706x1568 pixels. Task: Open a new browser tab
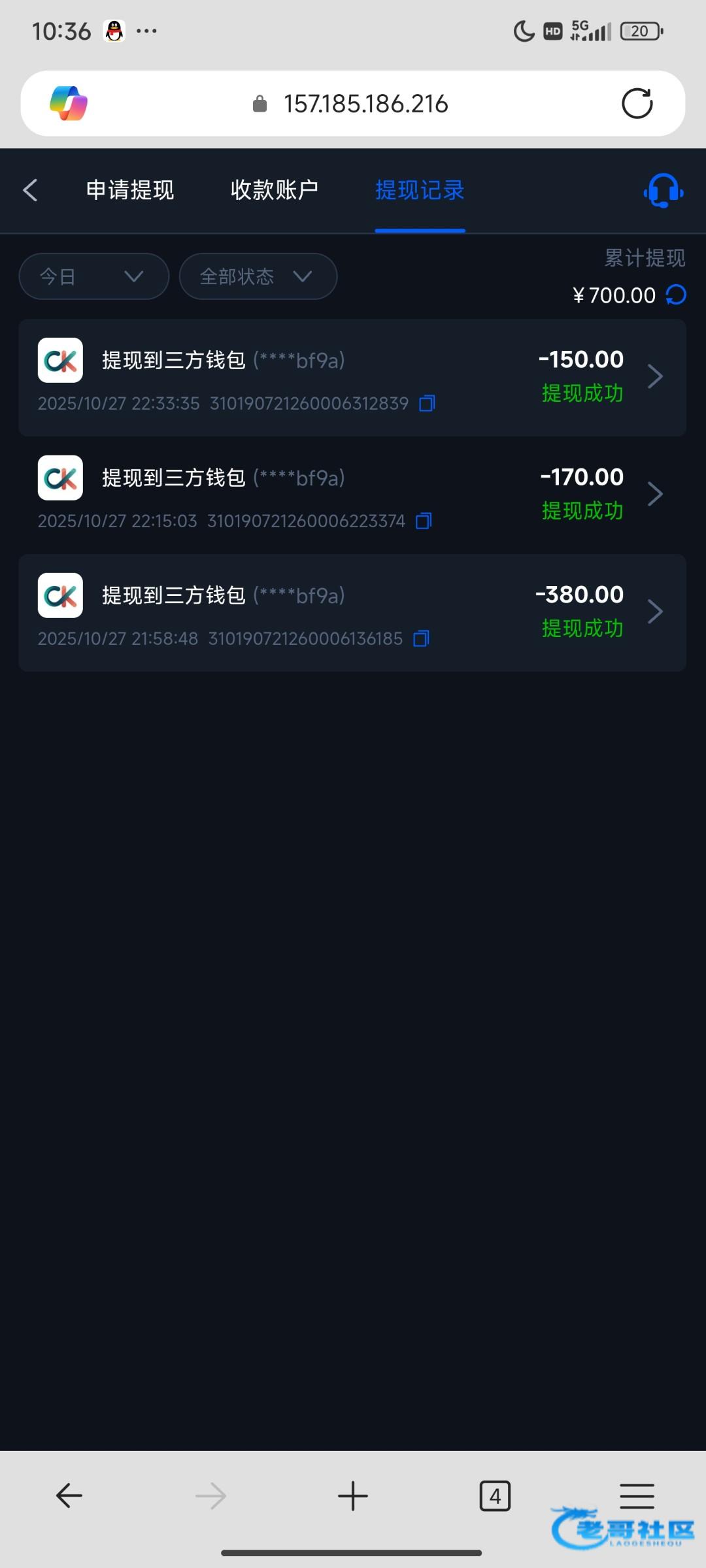(x=352, y=1495)
